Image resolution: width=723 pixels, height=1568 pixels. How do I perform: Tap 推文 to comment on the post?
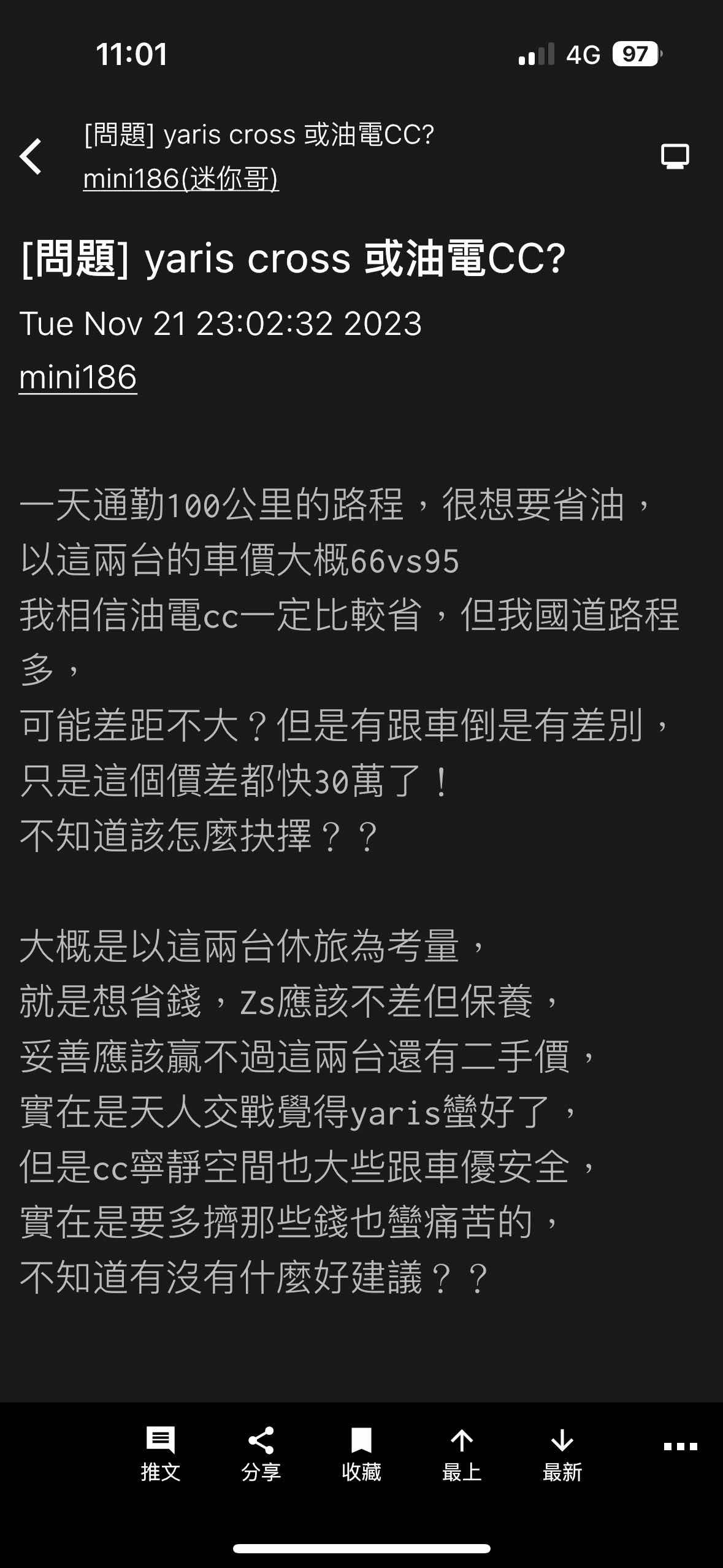161,1454
